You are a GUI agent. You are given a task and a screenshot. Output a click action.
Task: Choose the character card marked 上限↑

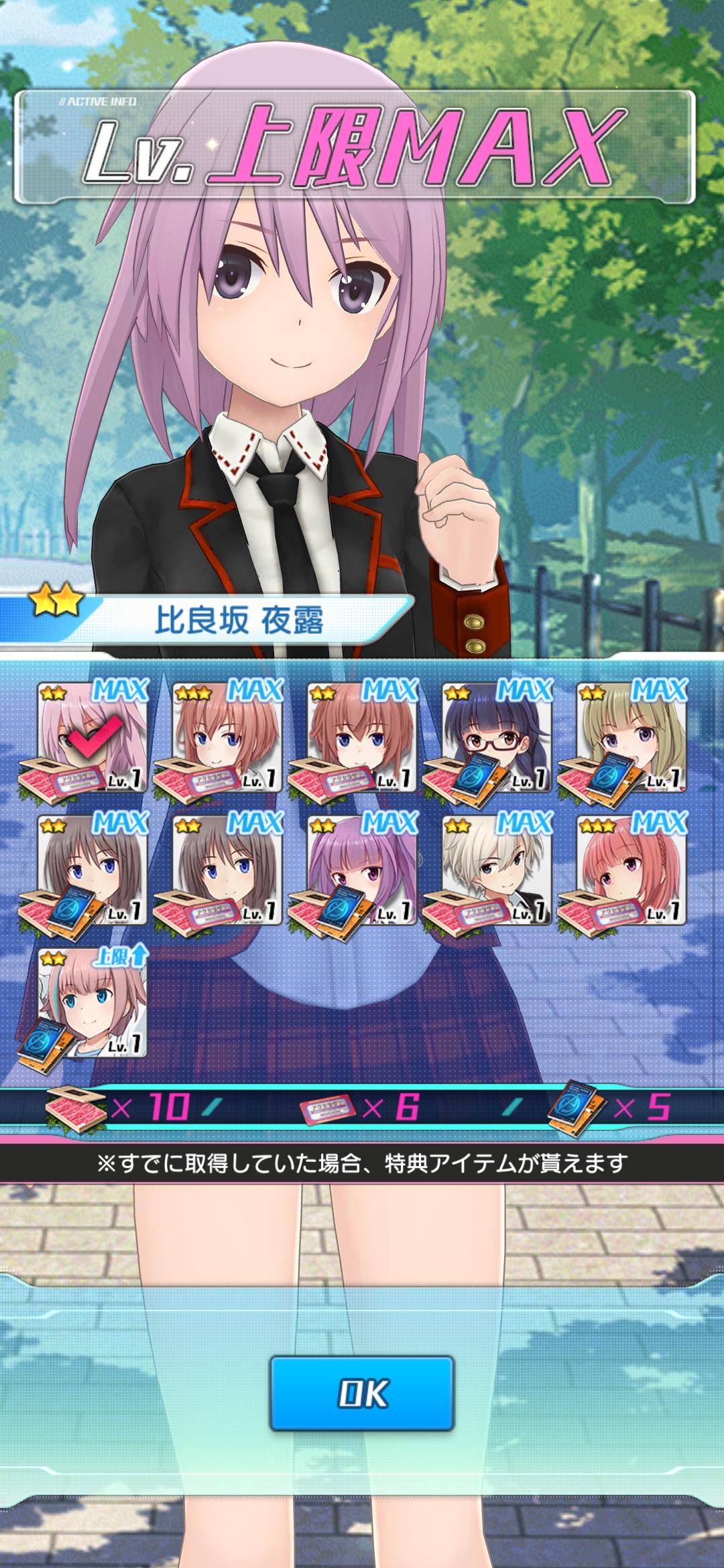pyautogui.click(x=92, y=1003)
